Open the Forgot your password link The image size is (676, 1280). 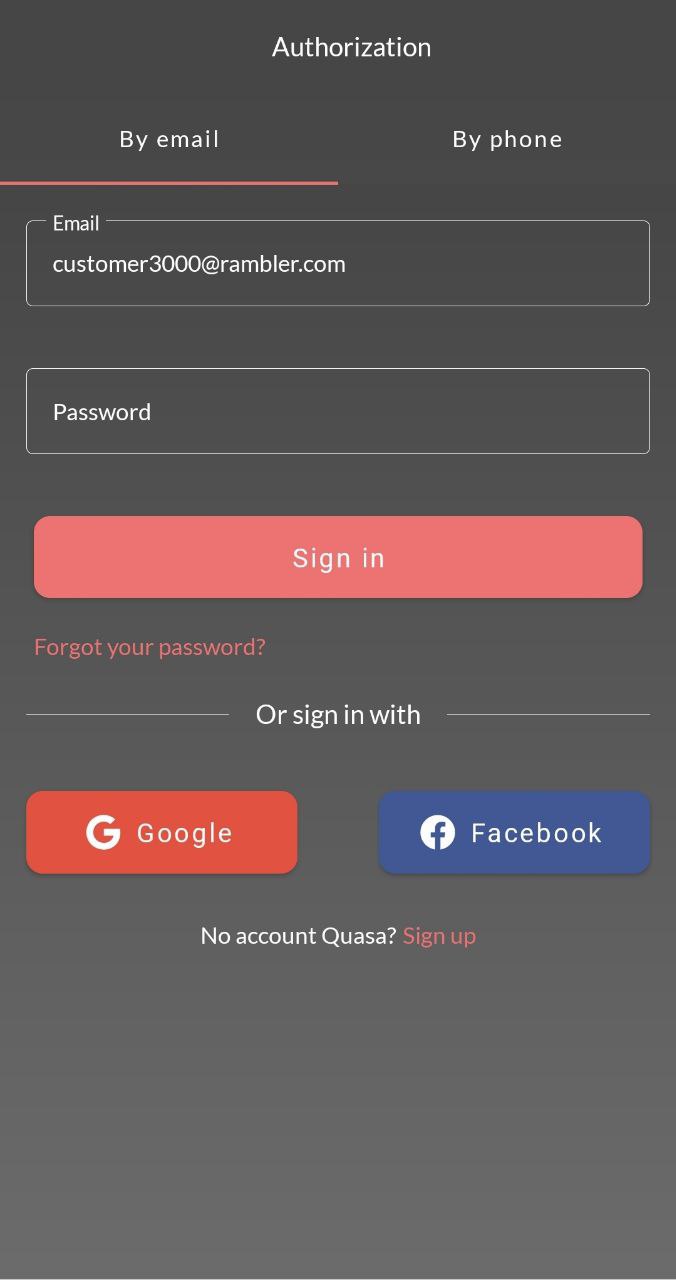point(150,647)
